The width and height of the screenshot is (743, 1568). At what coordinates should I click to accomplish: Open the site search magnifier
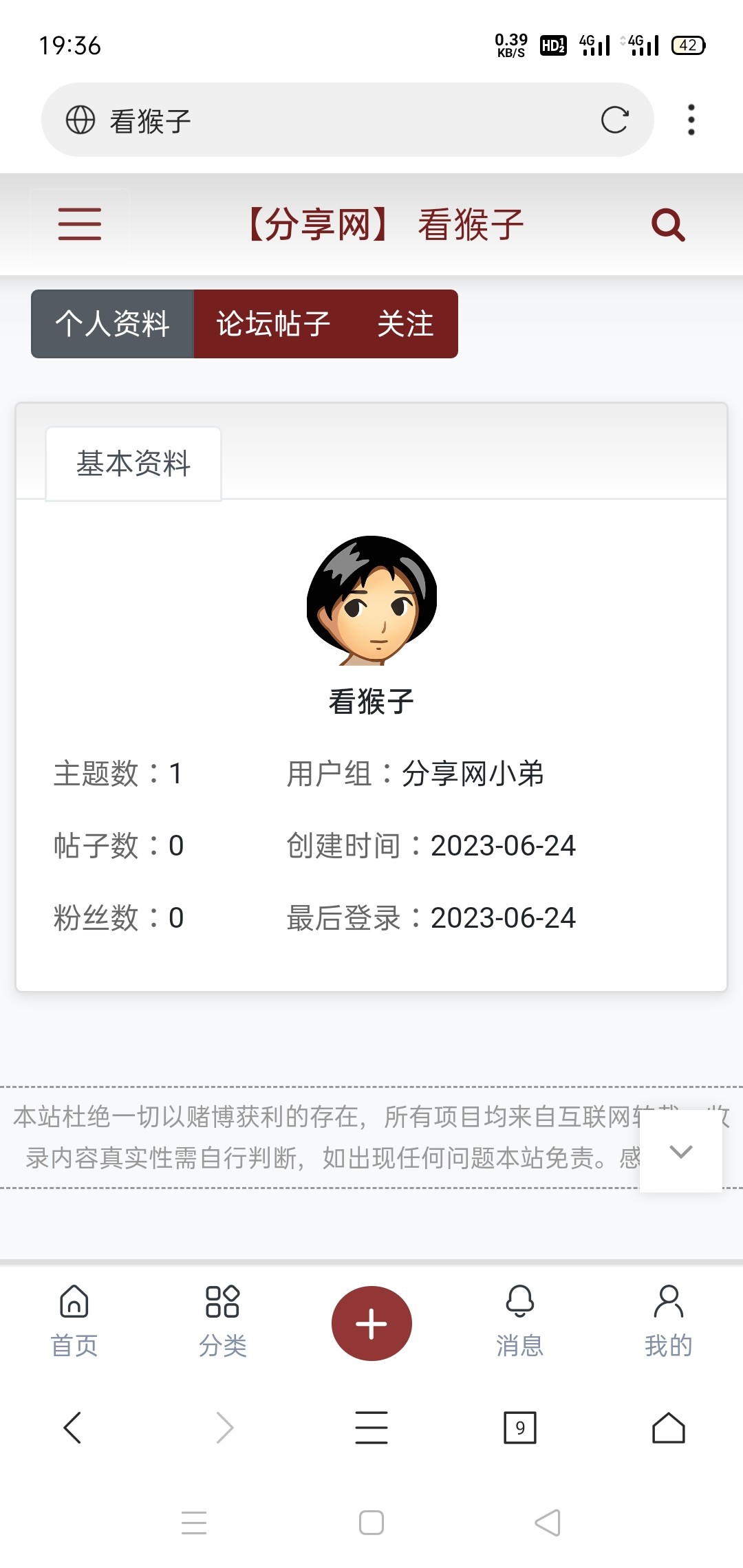(x=668, y=225)
